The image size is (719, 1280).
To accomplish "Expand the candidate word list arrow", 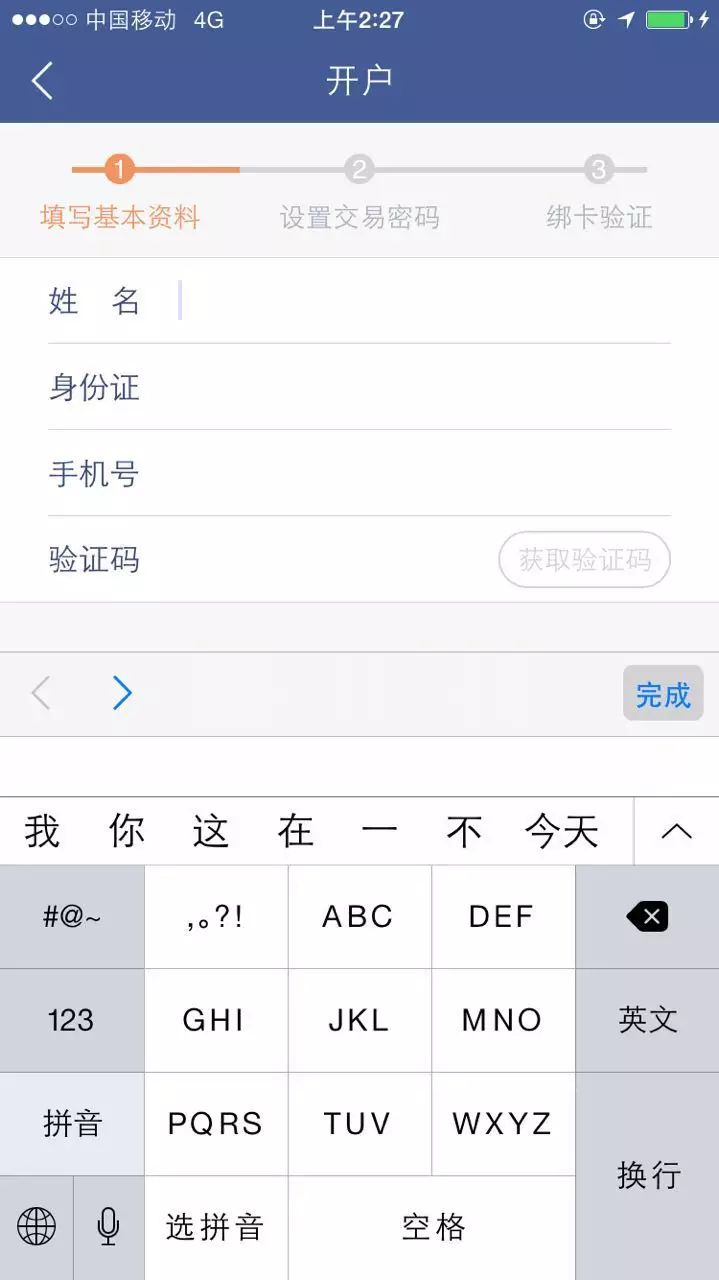I will [x=677, y=831].
